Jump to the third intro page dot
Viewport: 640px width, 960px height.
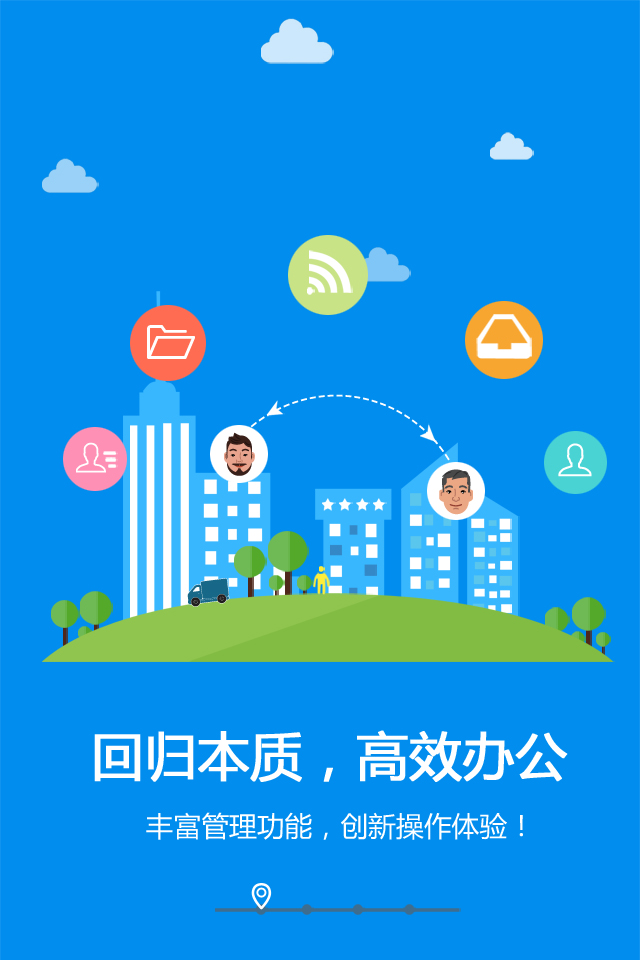[358, 909]
